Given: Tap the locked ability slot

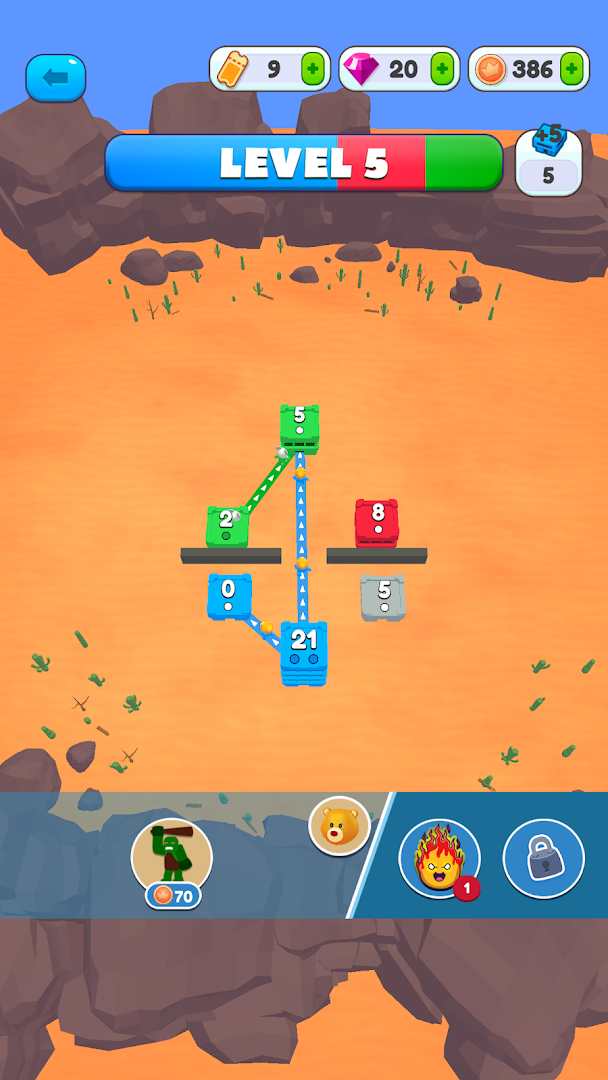Looking at the screenshot, I should point(543,858).
